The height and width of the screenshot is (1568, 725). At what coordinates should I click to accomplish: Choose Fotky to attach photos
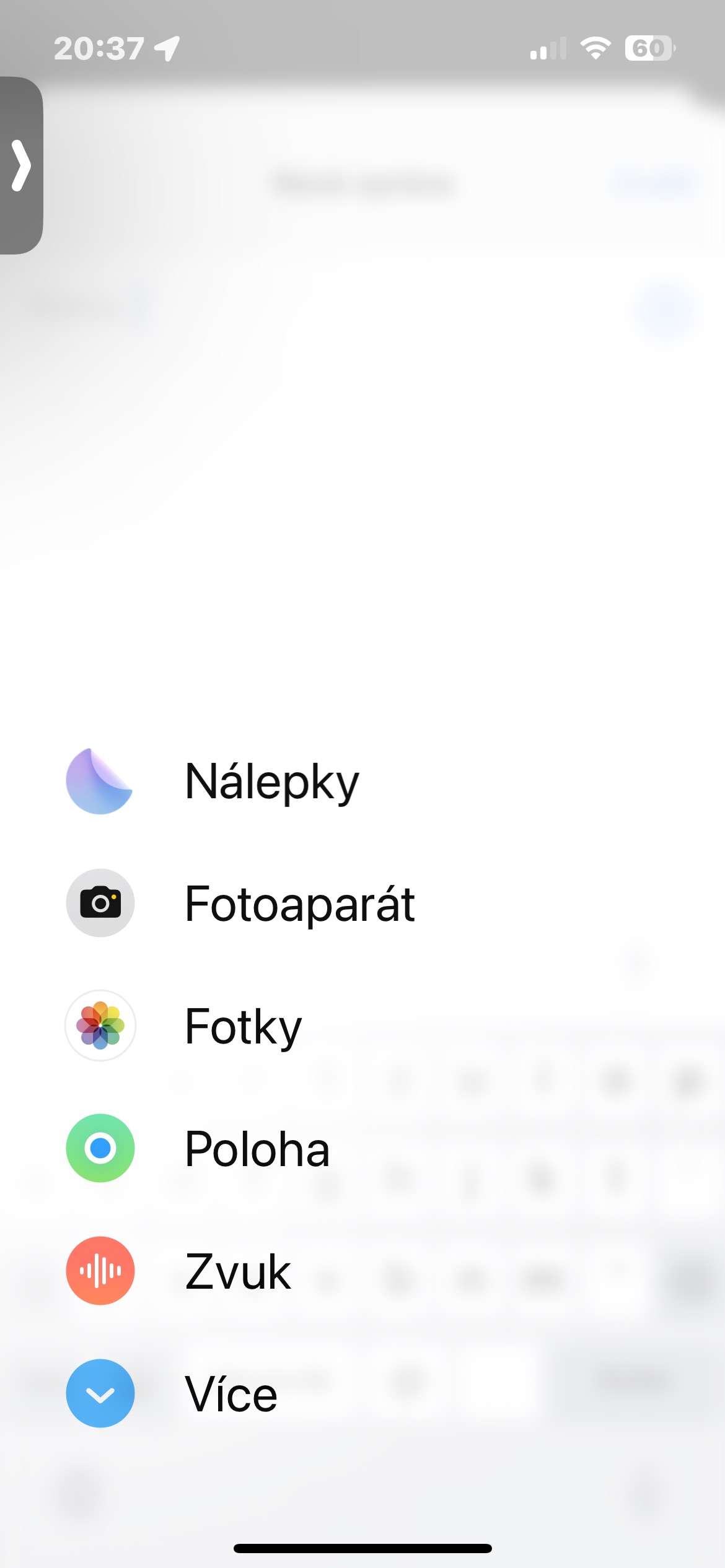tap(184, 1026)
